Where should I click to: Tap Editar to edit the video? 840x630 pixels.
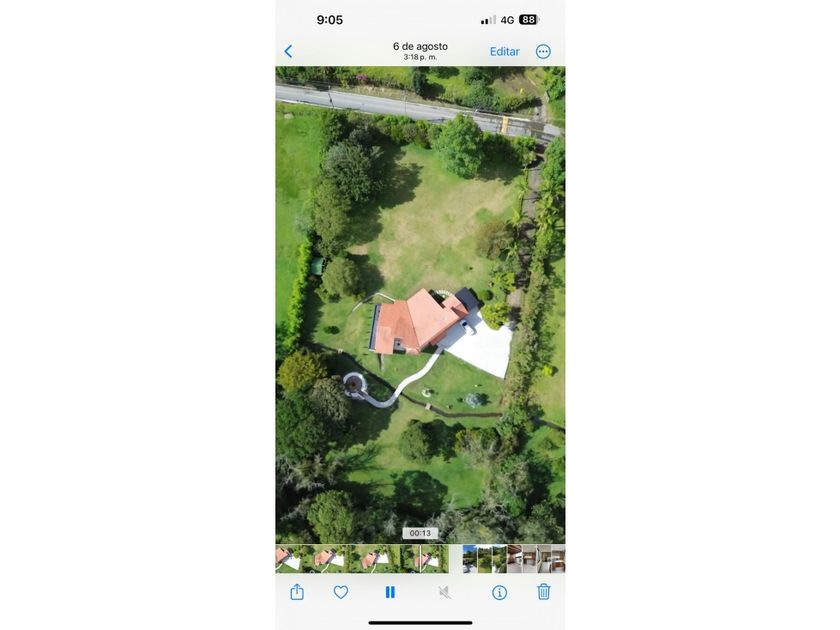click(x=505, y=51)
